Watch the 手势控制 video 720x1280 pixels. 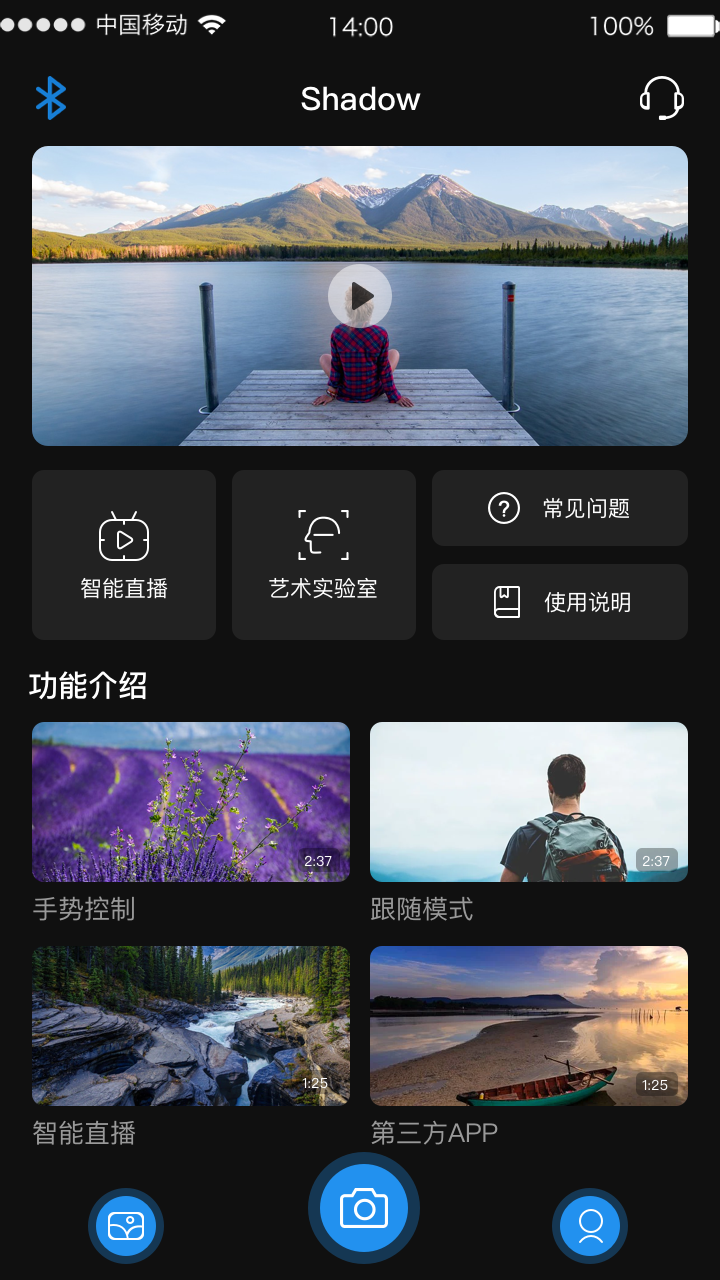point(191,802)
